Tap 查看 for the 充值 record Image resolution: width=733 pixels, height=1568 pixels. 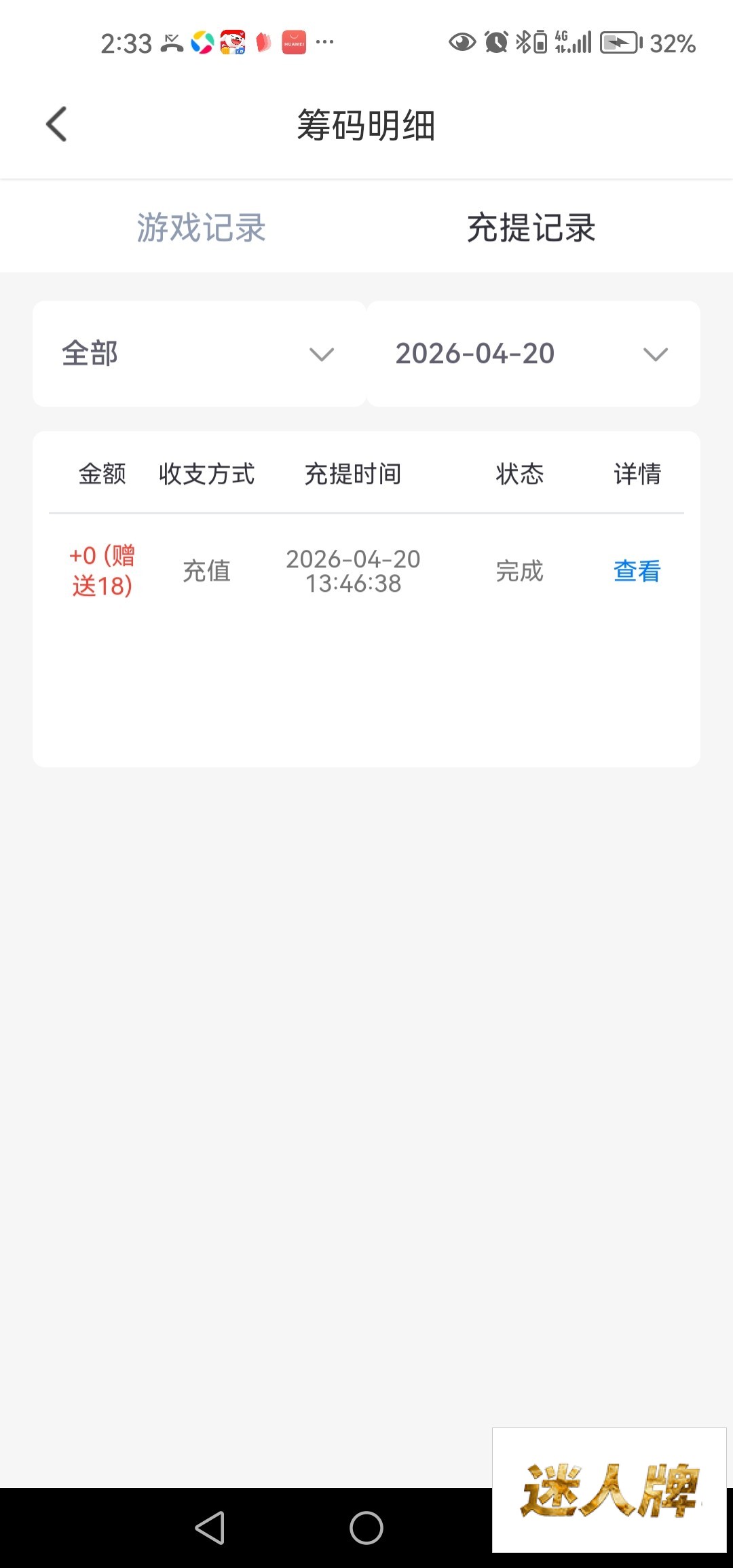(x=637, y=572)
